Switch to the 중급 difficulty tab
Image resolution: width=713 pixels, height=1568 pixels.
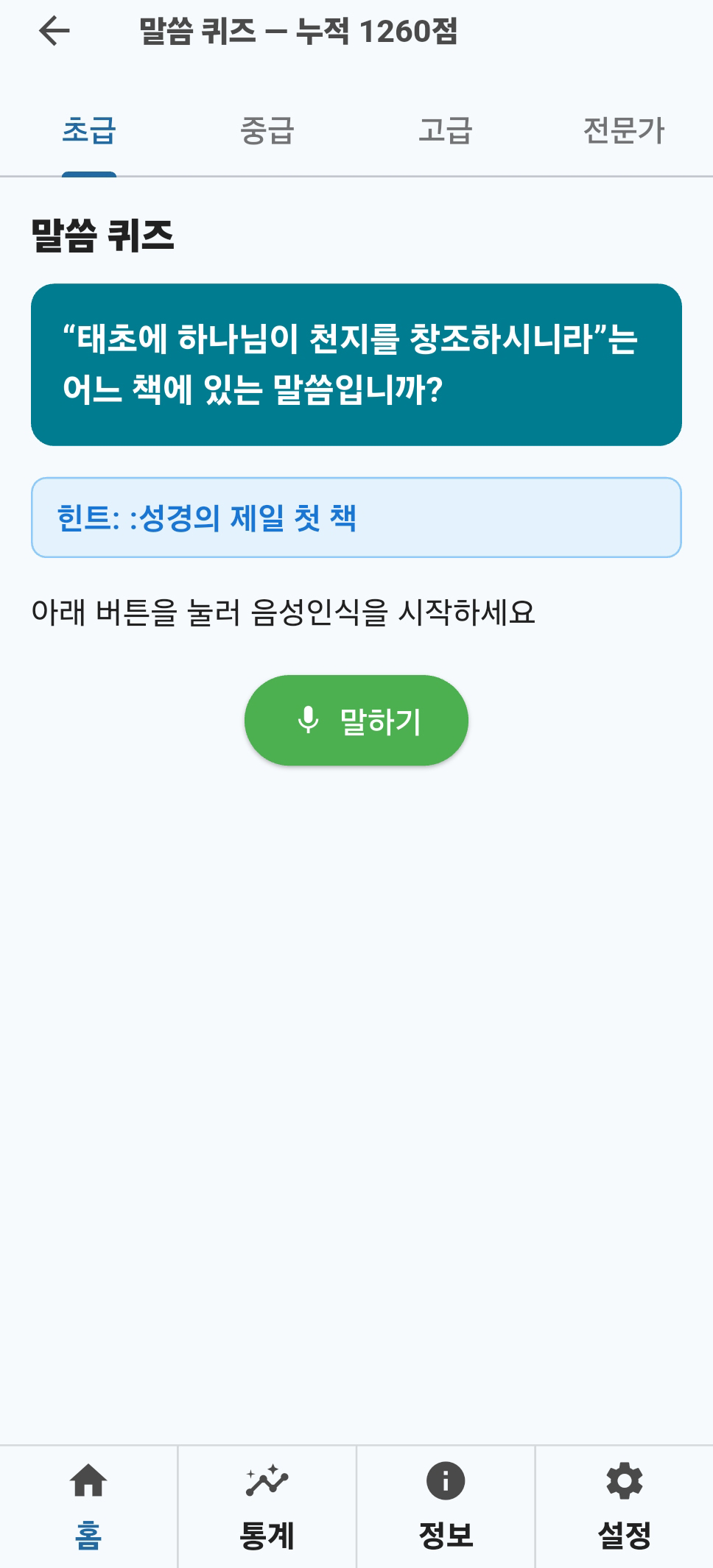point(267,131)
